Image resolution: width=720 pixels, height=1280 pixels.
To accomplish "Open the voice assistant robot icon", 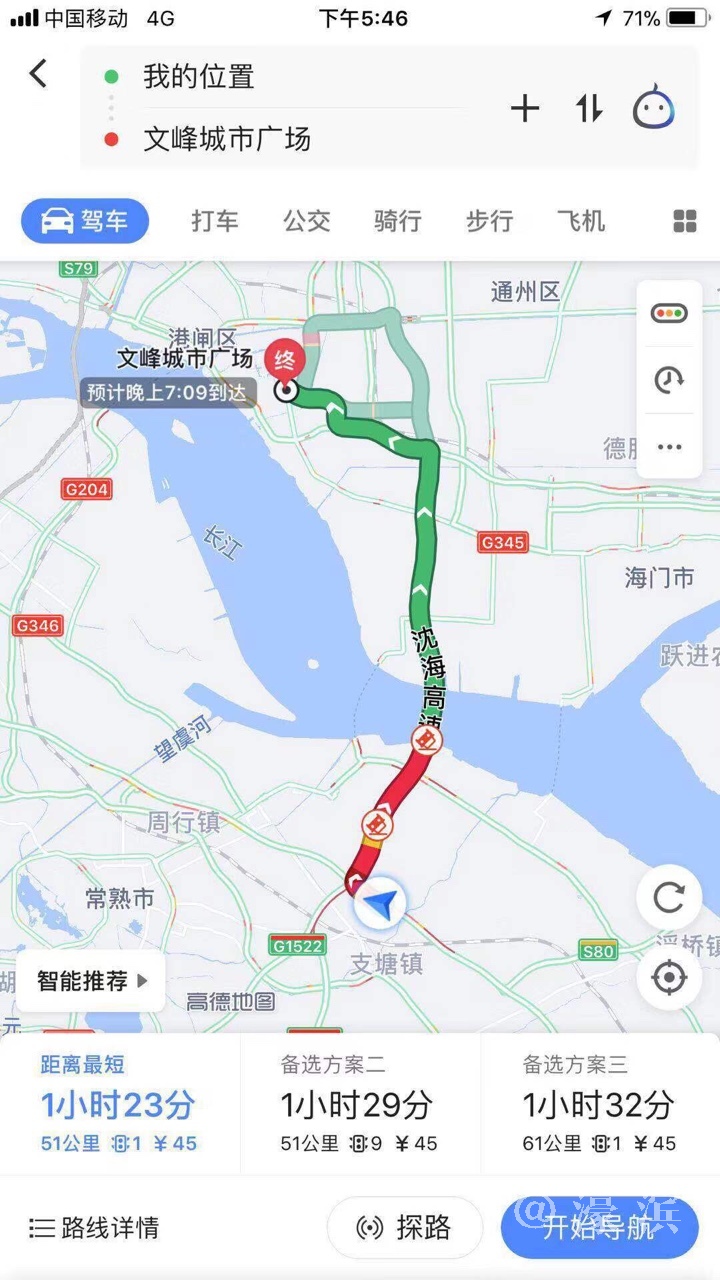I will click(x=653, y=107).
